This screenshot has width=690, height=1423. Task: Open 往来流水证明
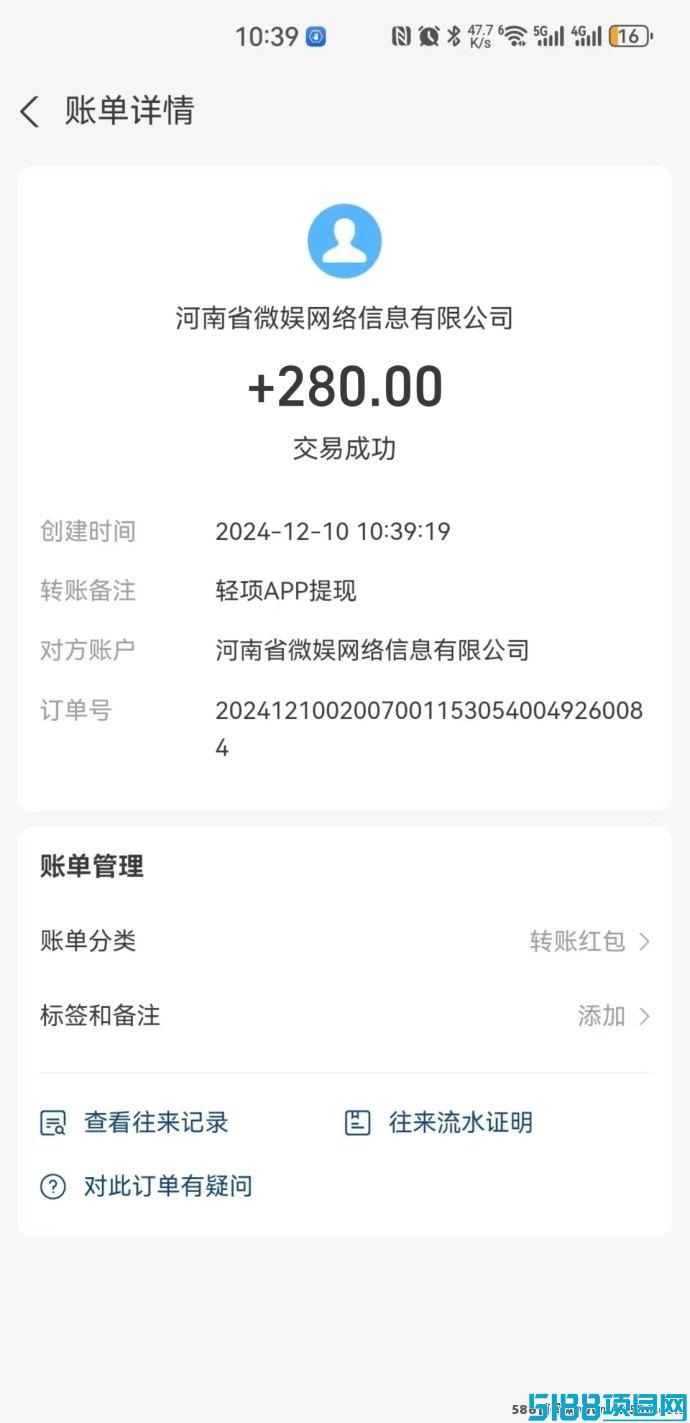pyautogui.click(x=438, y=1122)
